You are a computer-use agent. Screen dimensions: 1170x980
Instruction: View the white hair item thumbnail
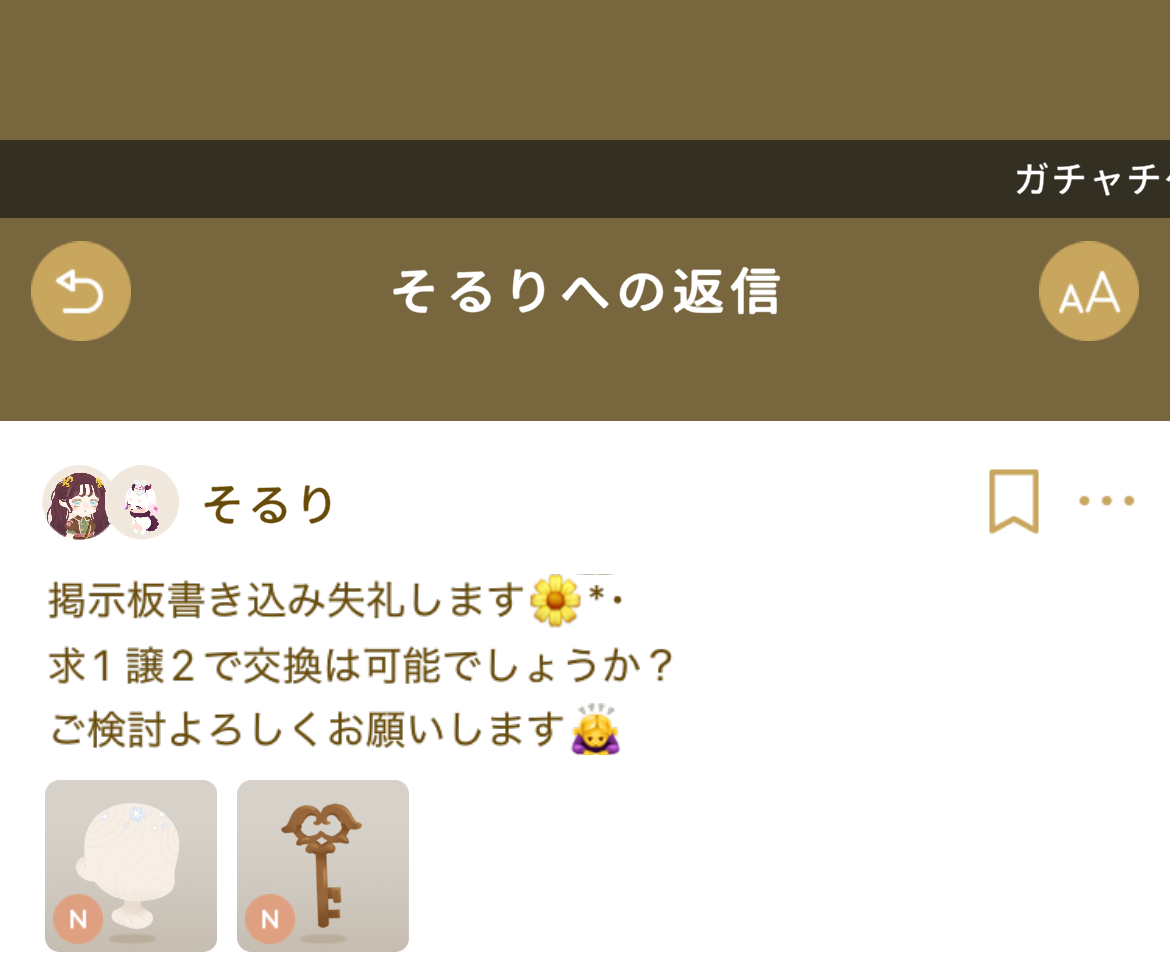tap(131, 865)
